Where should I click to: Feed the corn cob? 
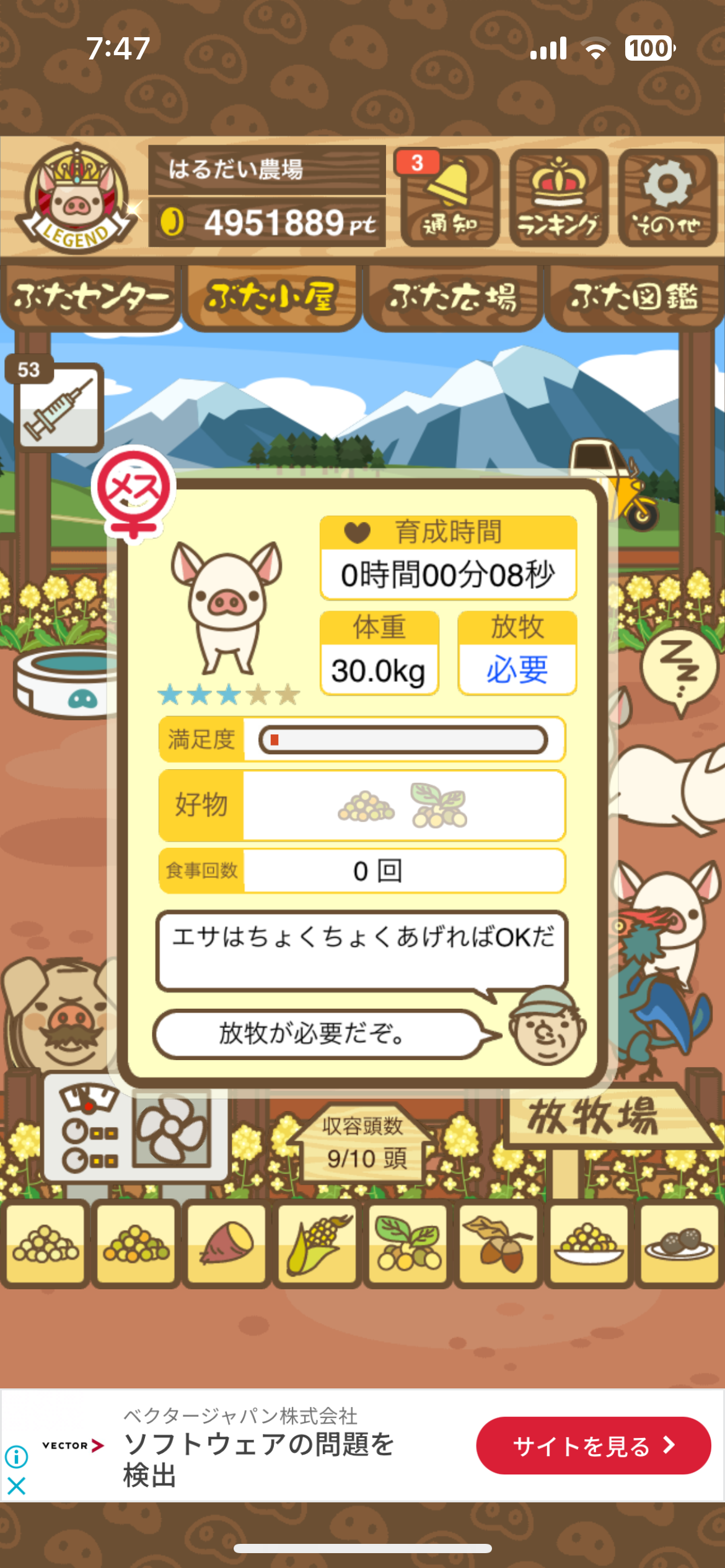click(317, 1244)
